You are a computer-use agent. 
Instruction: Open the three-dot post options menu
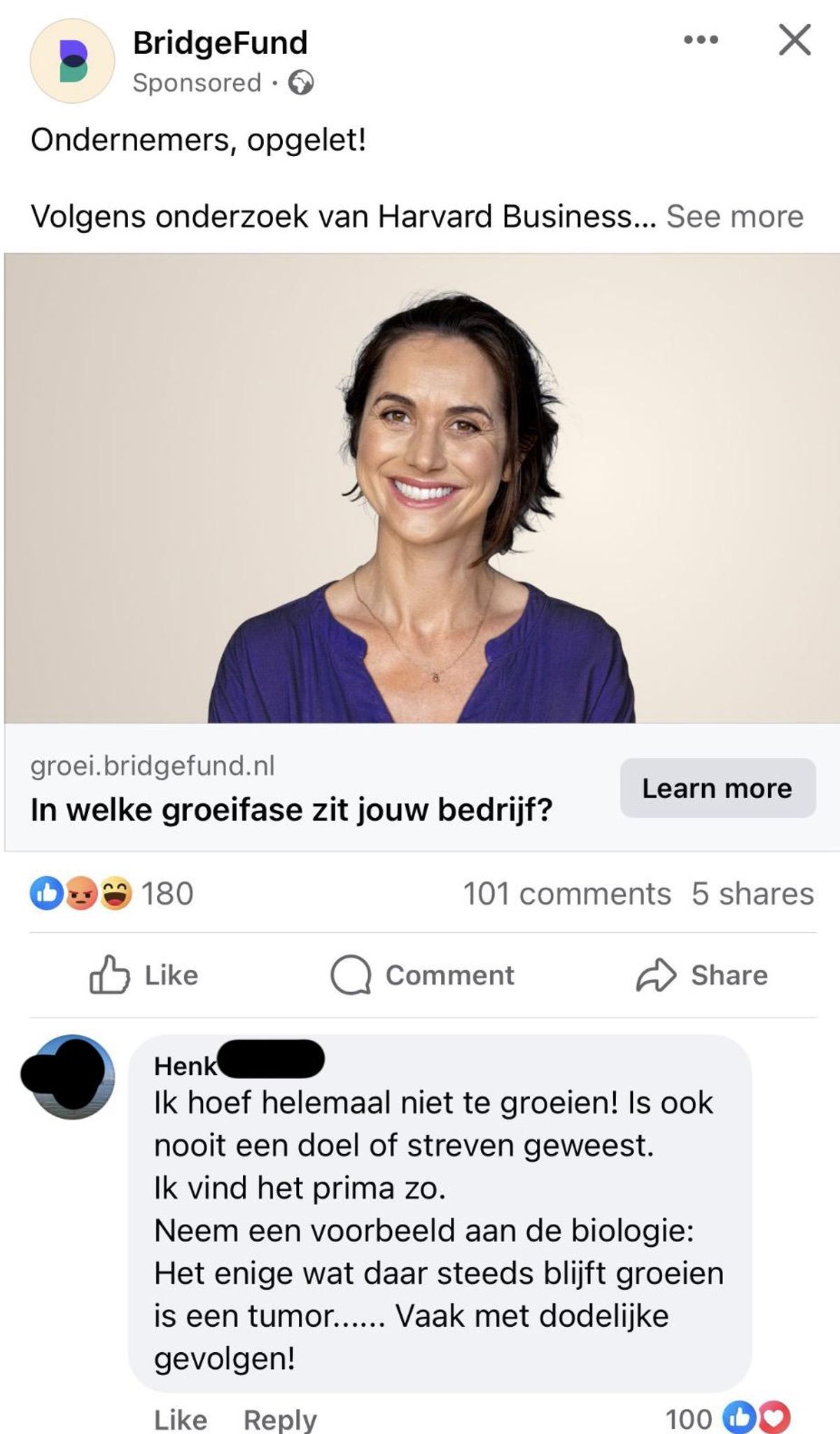point(701,40)
